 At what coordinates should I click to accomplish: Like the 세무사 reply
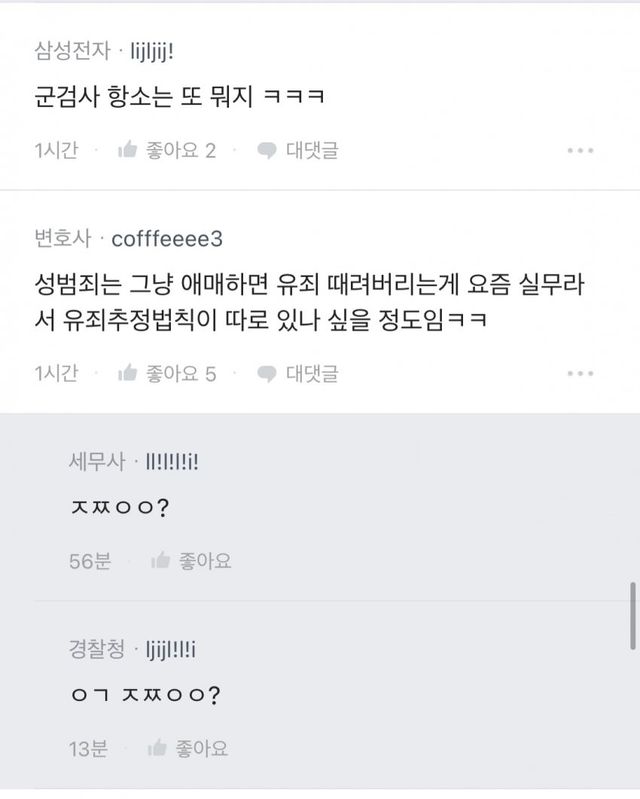pos(191,561)
